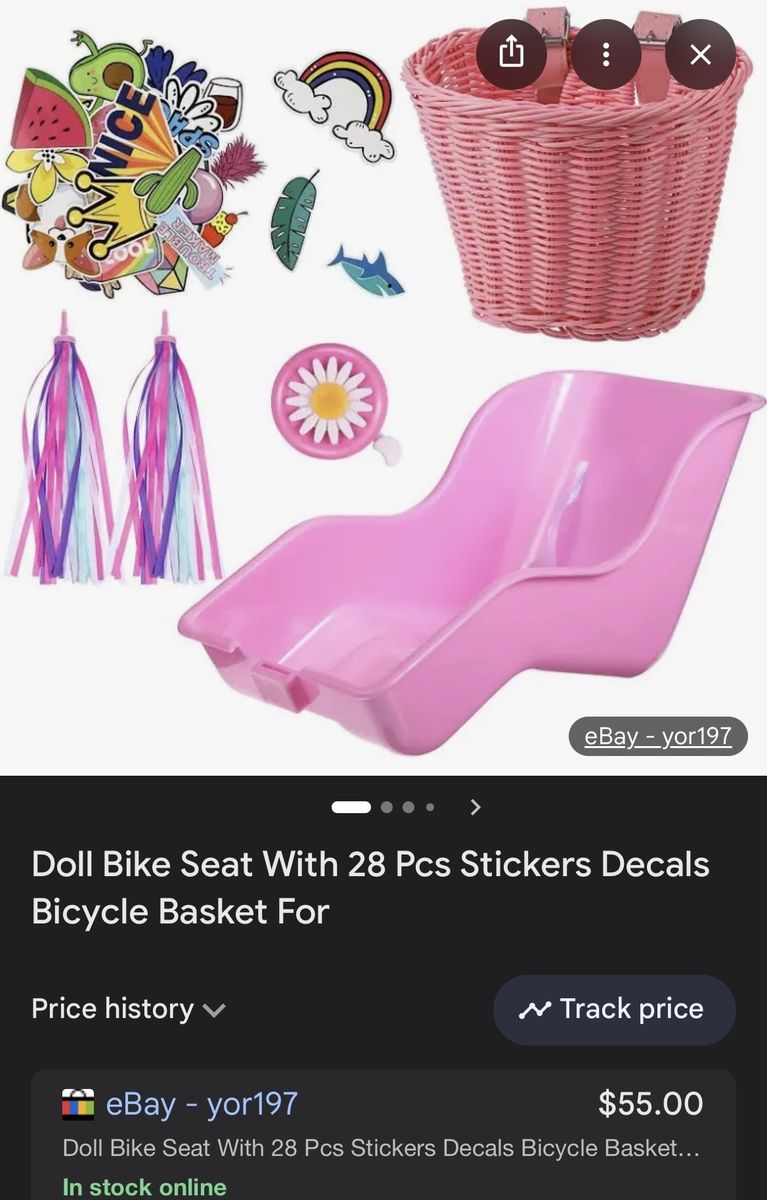Open the eBay - yor197 source link on image

[658, 737]
